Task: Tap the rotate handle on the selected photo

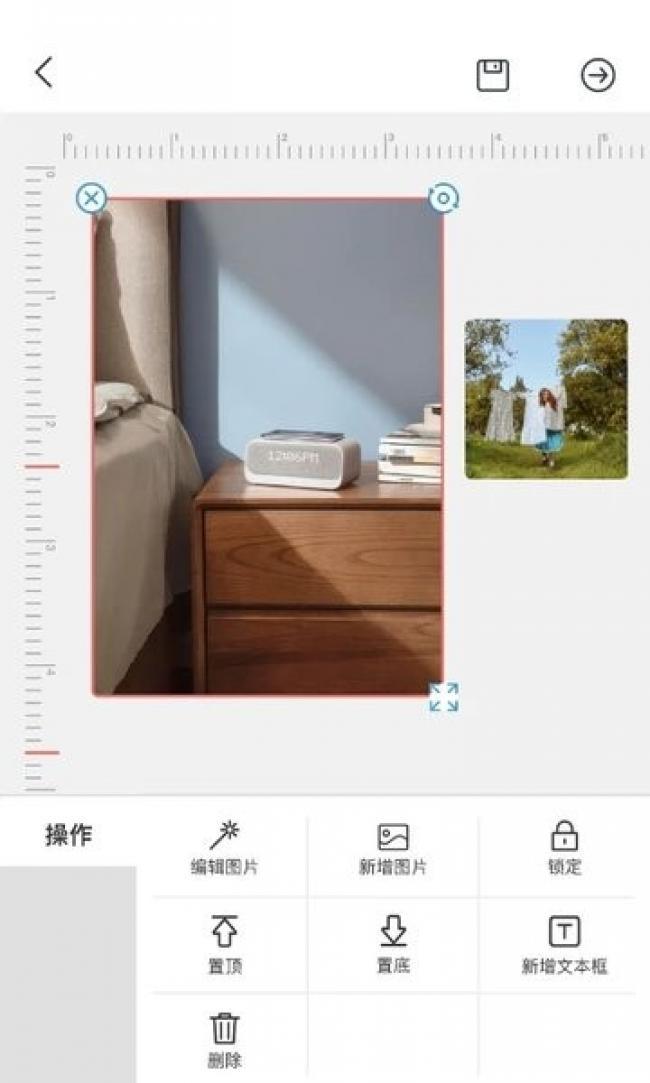Action: coord(443,198)
